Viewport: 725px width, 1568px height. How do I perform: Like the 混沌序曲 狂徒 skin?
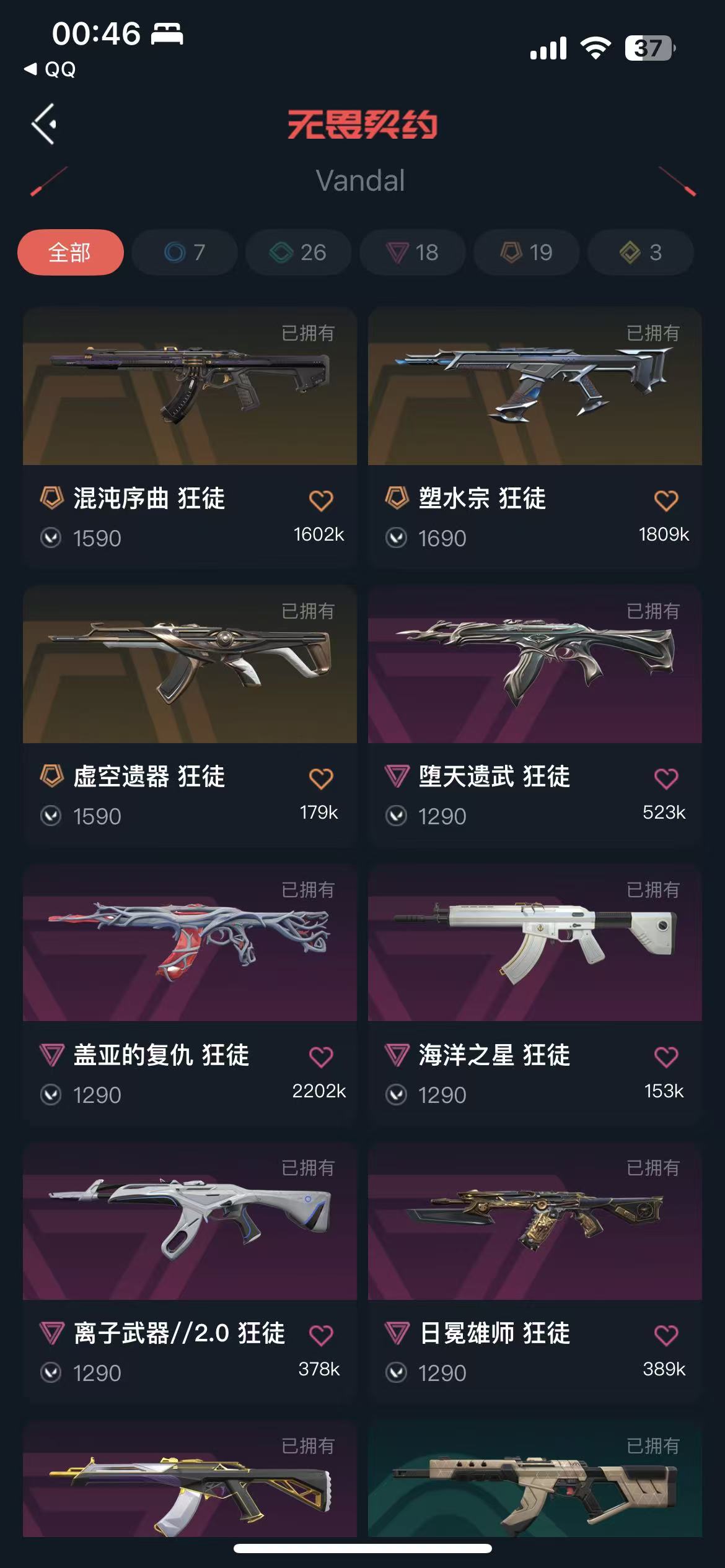click(x=321, y=500)
